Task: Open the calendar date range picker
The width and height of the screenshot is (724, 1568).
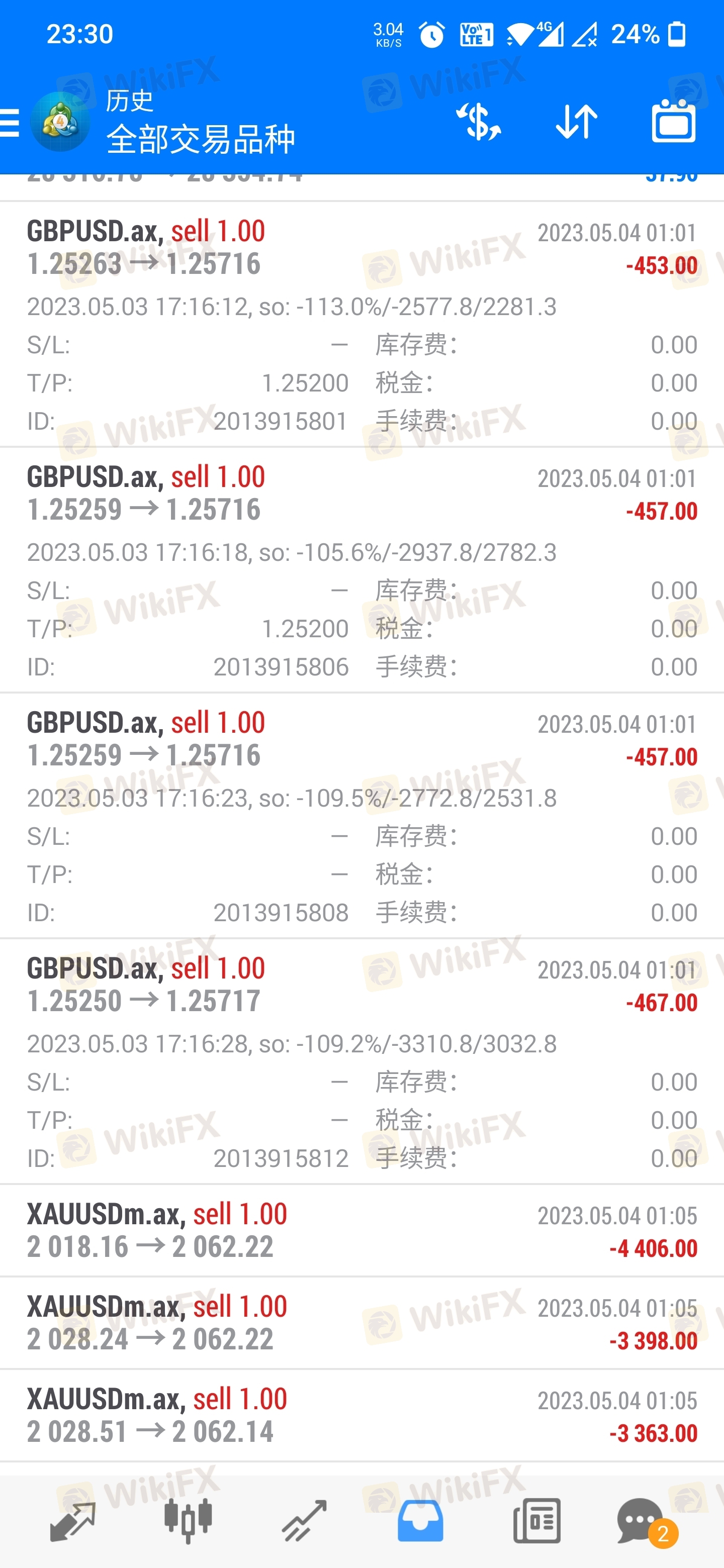Action: pos(673,122)
